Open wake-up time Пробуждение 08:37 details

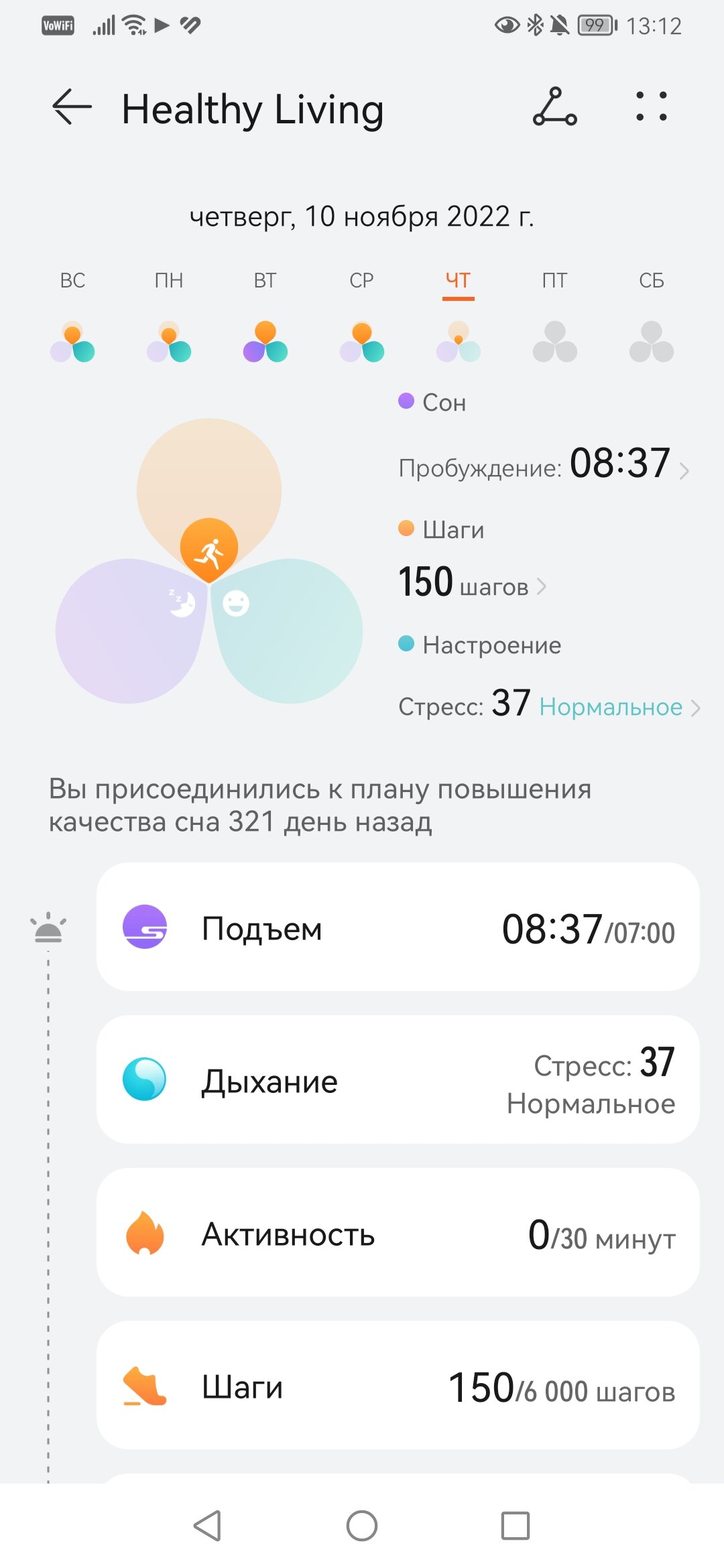pos(544,464)
